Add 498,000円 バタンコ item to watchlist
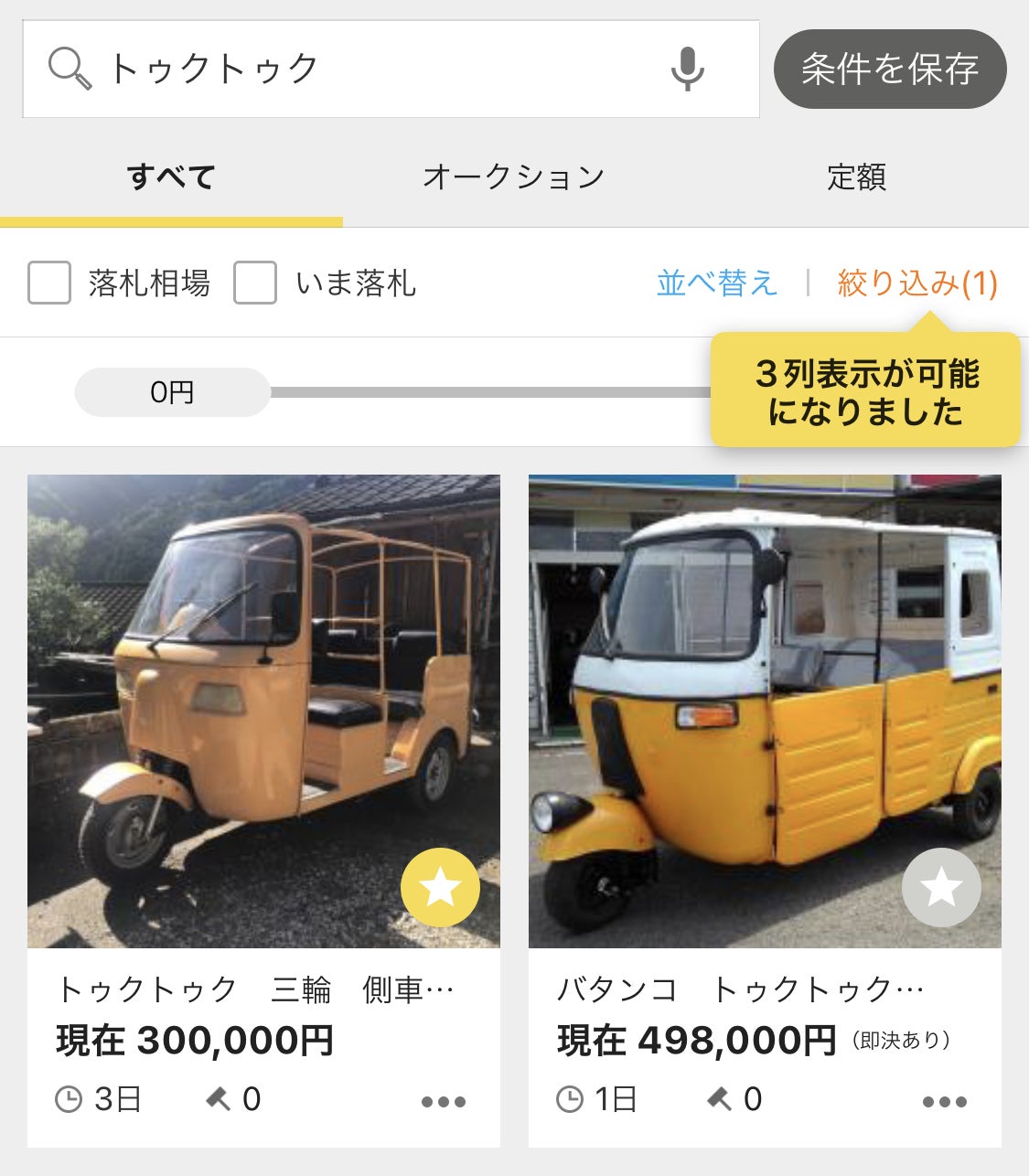 (941, 887)
